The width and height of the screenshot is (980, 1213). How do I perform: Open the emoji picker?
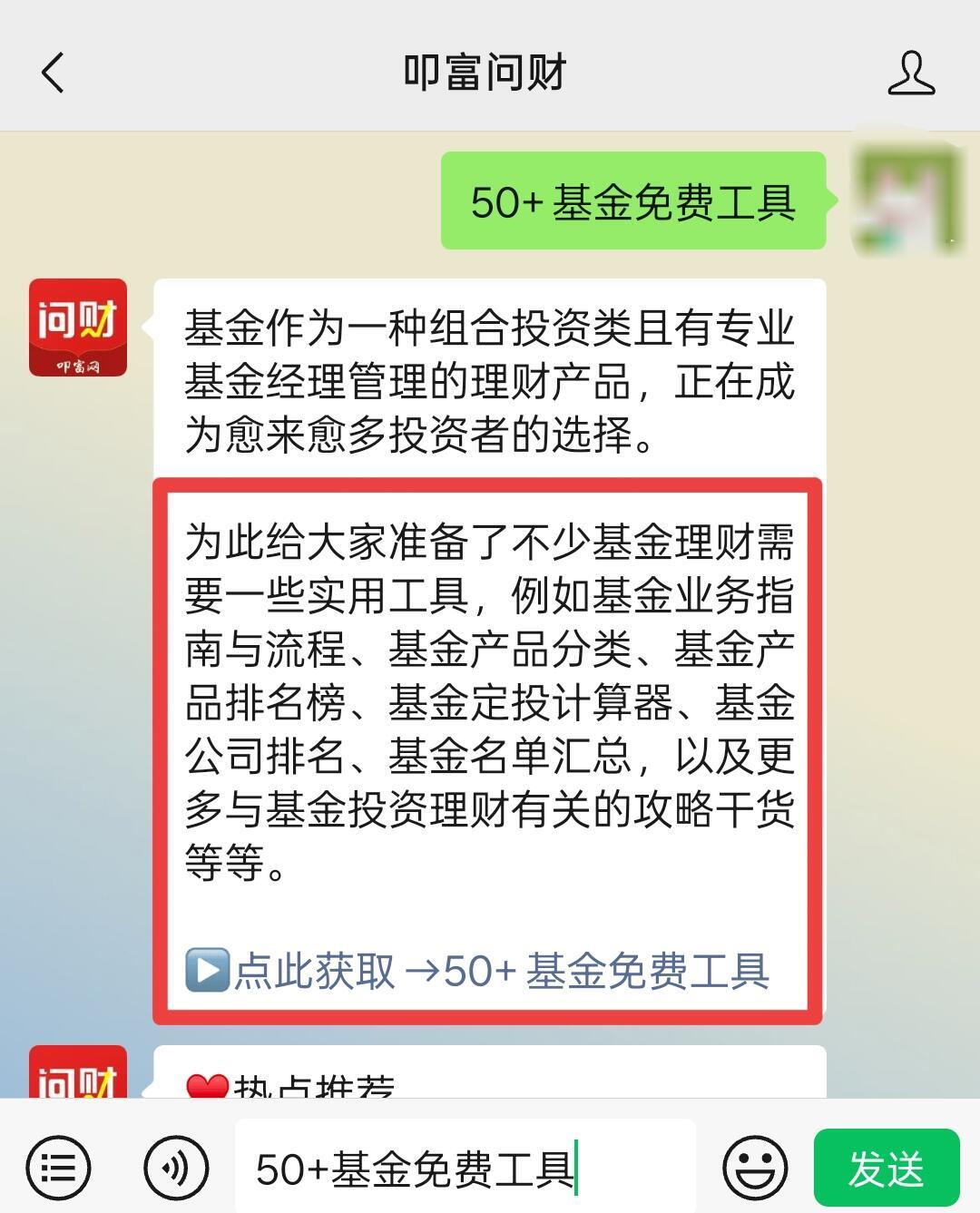pos(754,1168)
